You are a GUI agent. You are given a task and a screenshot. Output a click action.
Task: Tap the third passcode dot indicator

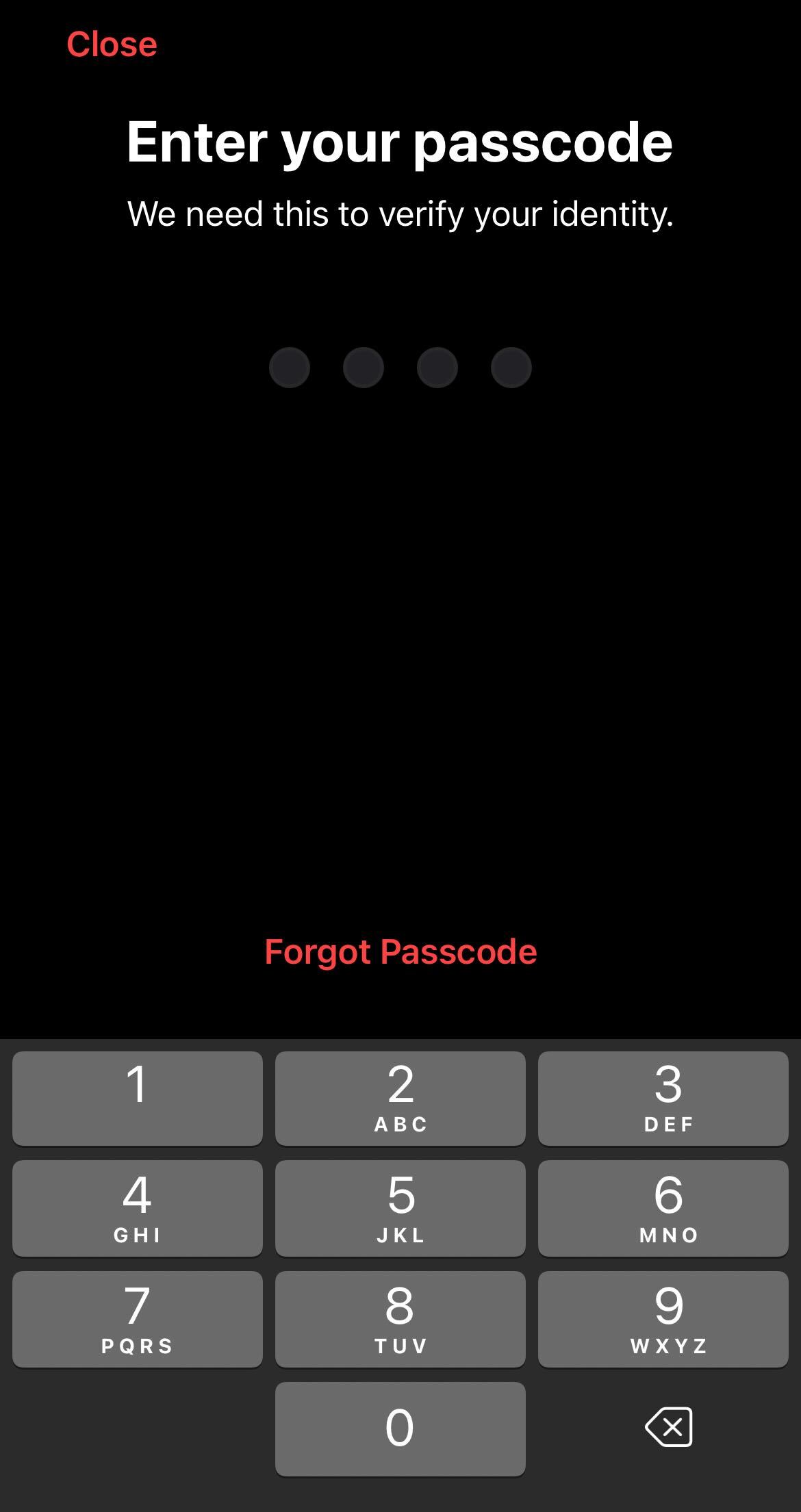click(x=437, y=367)
